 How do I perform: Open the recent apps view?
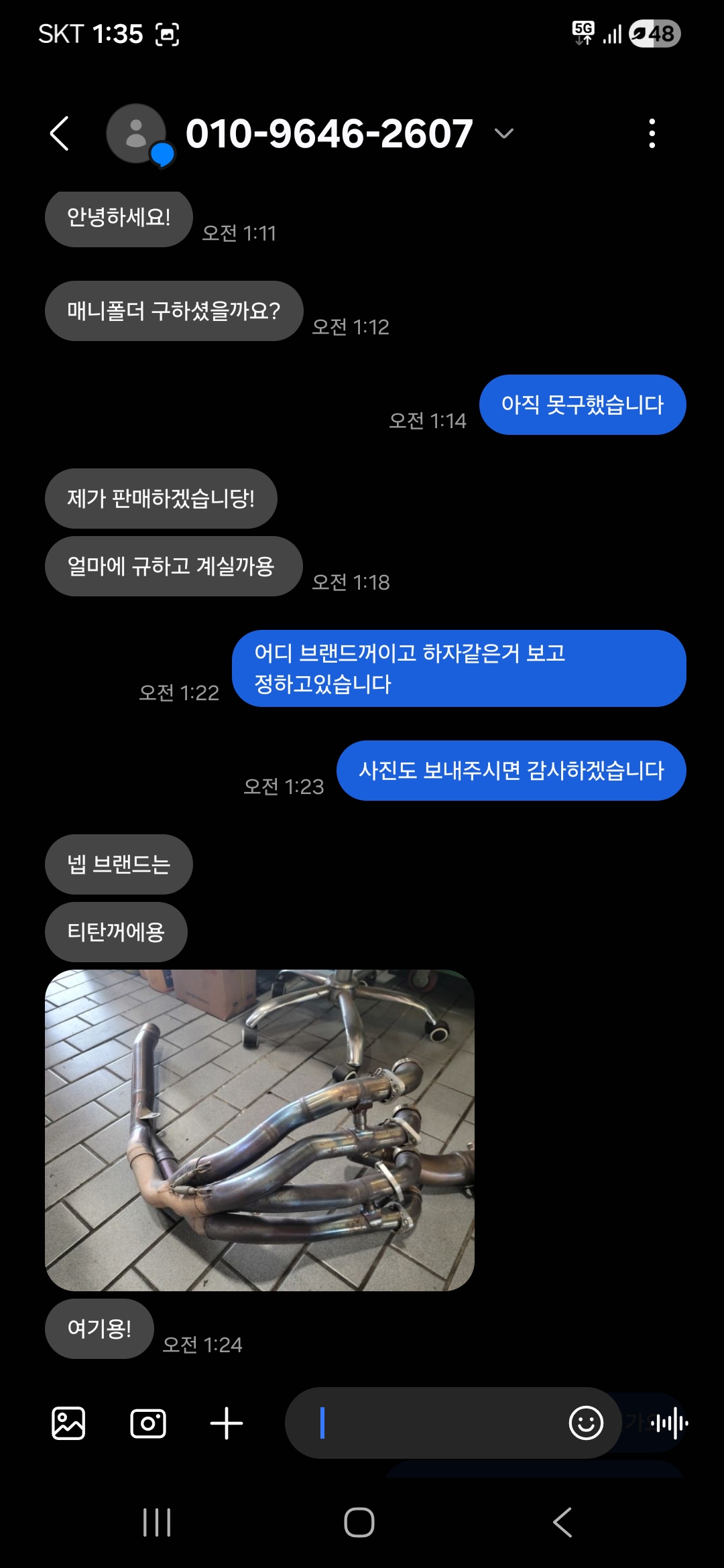157,1522
